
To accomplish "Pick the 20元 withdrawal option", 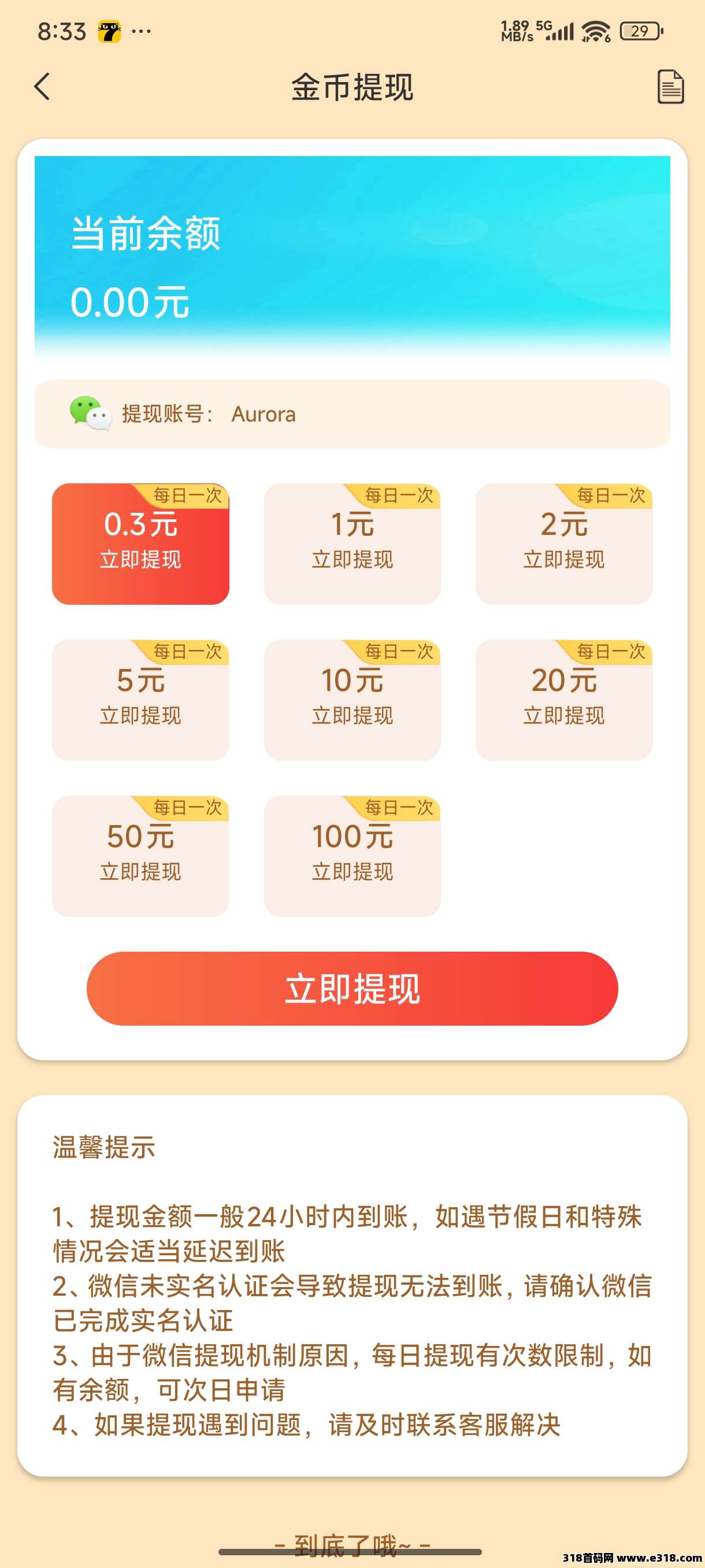I will click(564, 700).
